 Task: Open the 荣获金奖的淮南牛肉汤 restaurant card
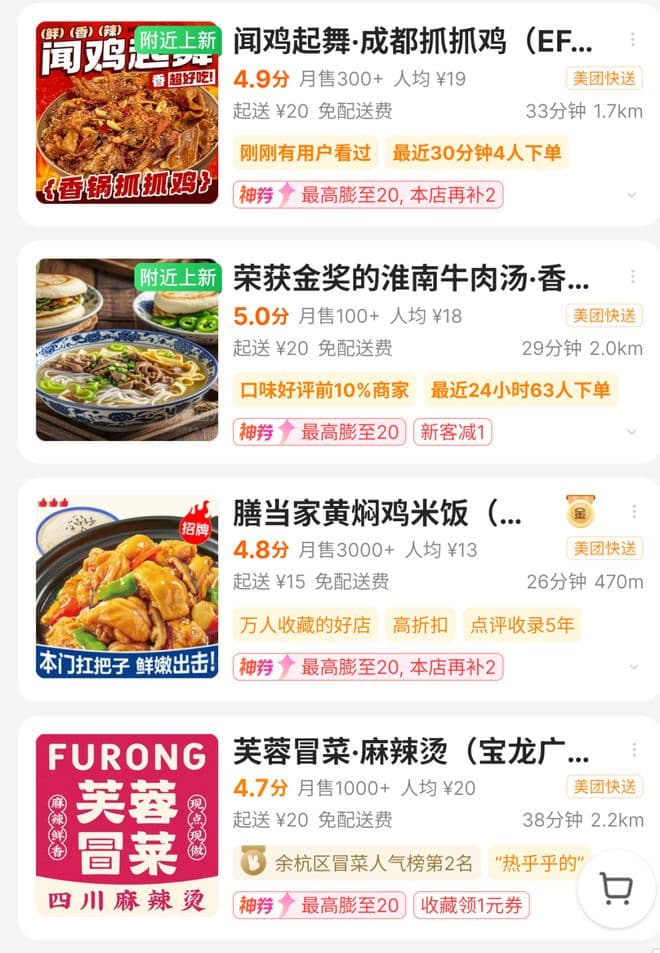412,279
